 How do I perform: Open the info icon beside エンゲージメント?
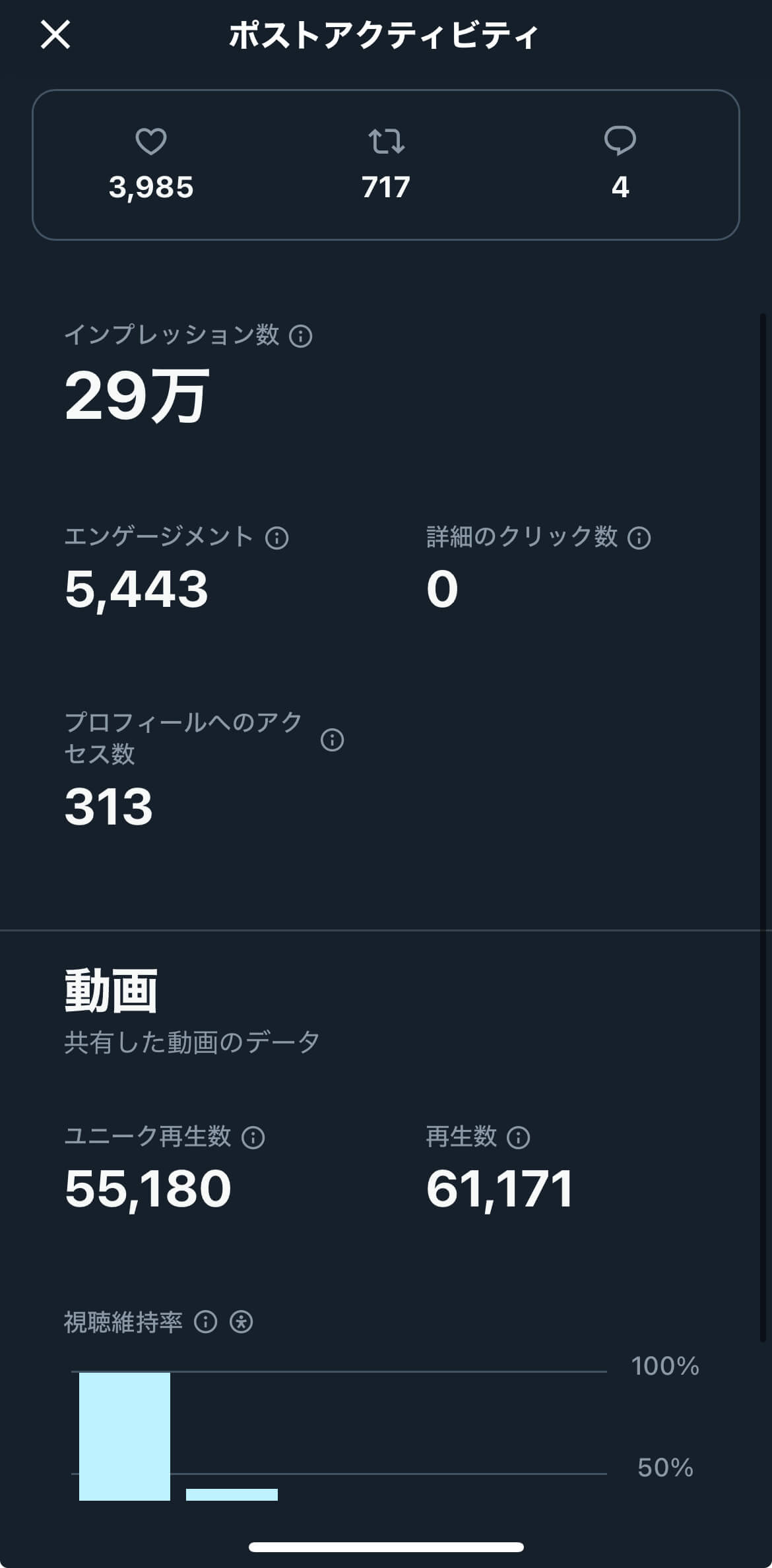tap(277, 538)
